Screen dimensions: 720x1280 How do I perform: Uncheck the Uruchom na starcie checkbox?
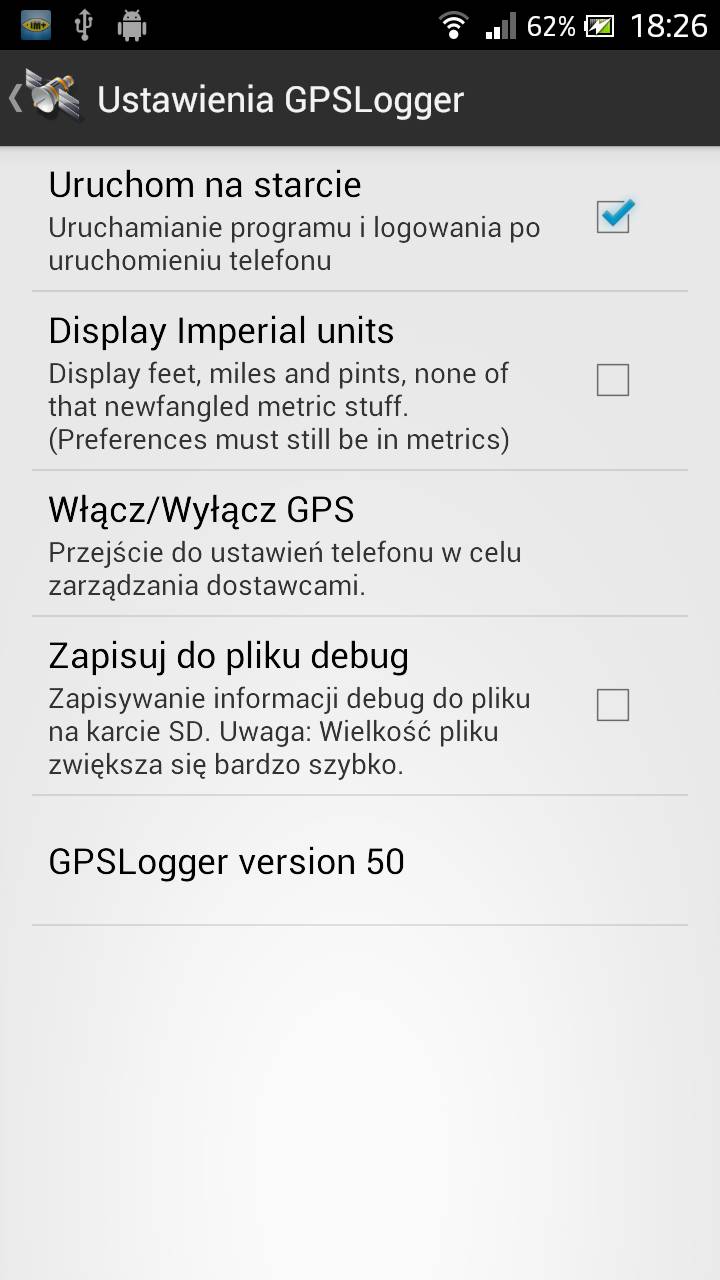click(x=613, y=216)
